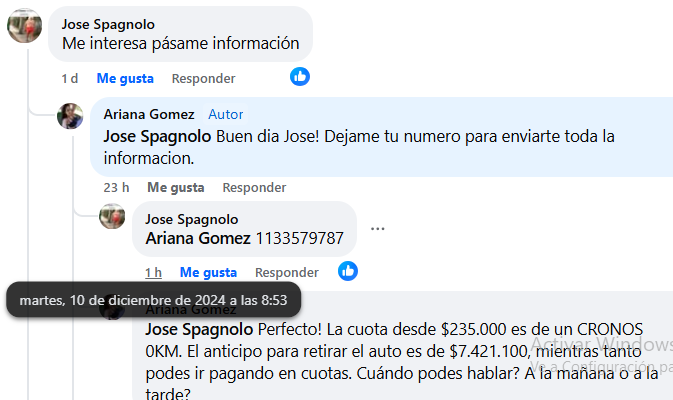Tap Ariana Gomez's avatar beside Autor reply

coord(71,116)
